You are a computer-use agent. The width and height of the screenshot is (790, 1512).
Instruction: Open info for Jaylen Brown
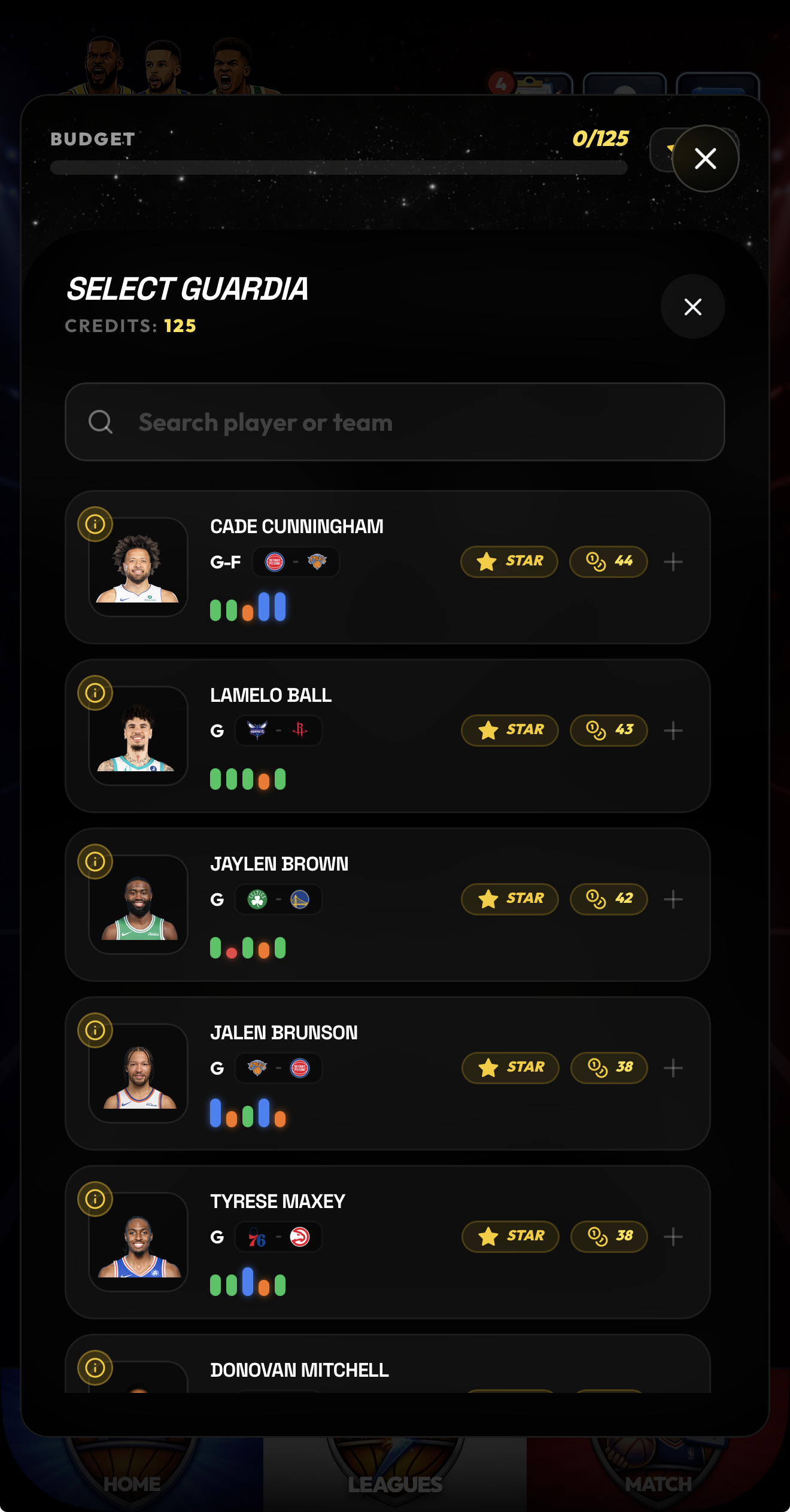point(96,861)
